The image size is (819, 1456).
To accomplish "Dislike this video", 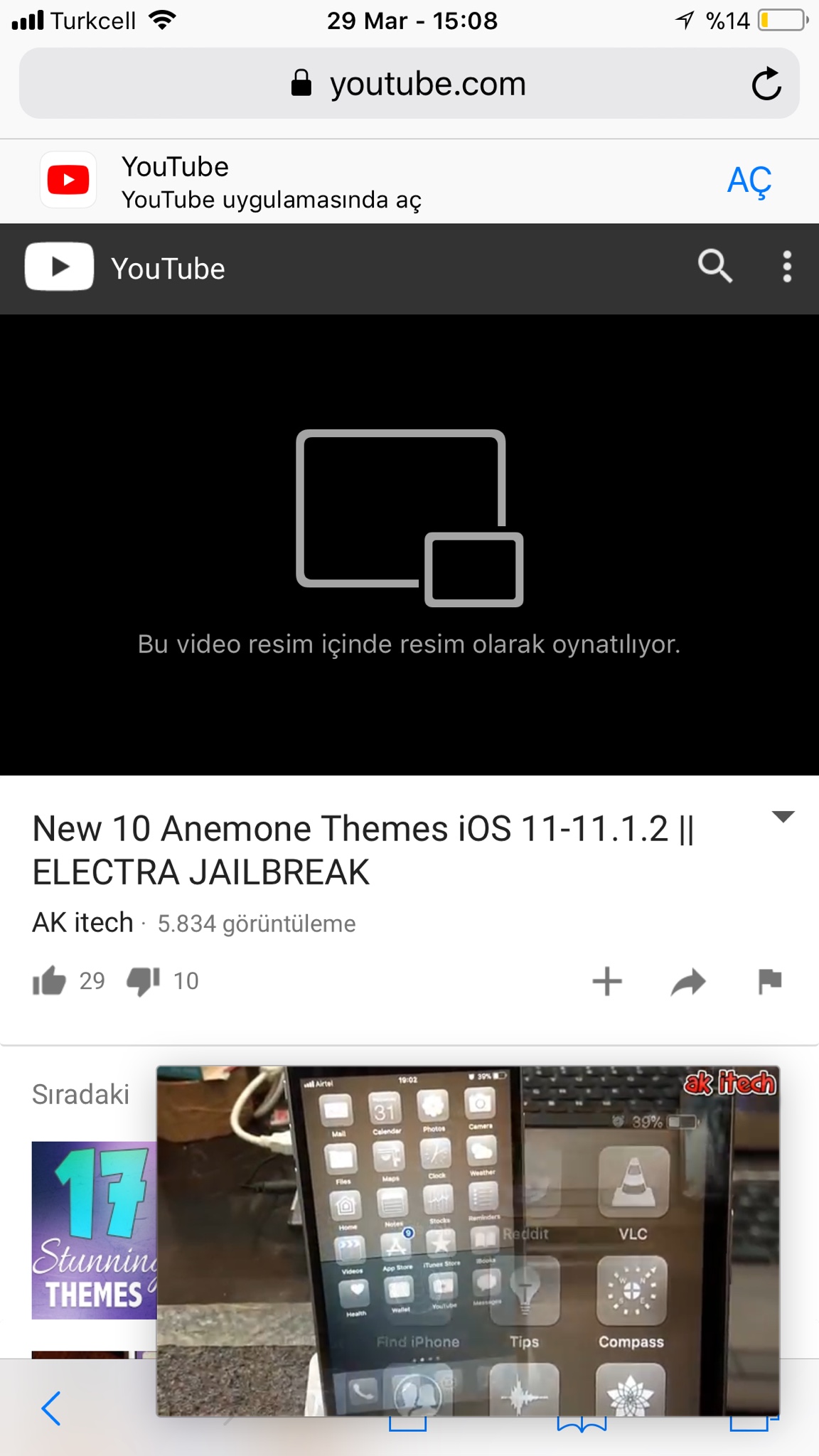I will [143, 981].
